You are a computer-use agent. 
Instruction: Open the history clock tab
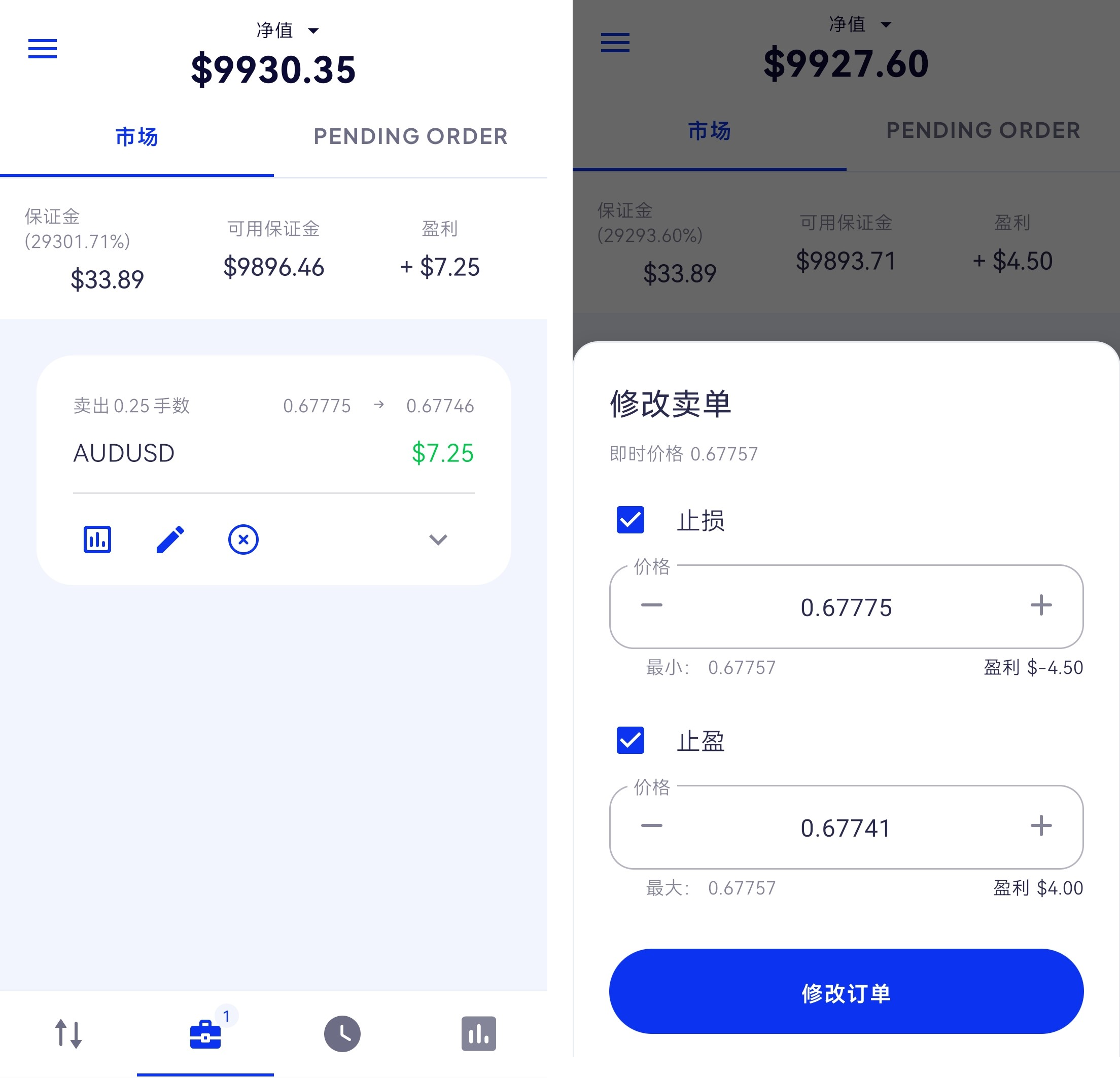pos(342,1033)
